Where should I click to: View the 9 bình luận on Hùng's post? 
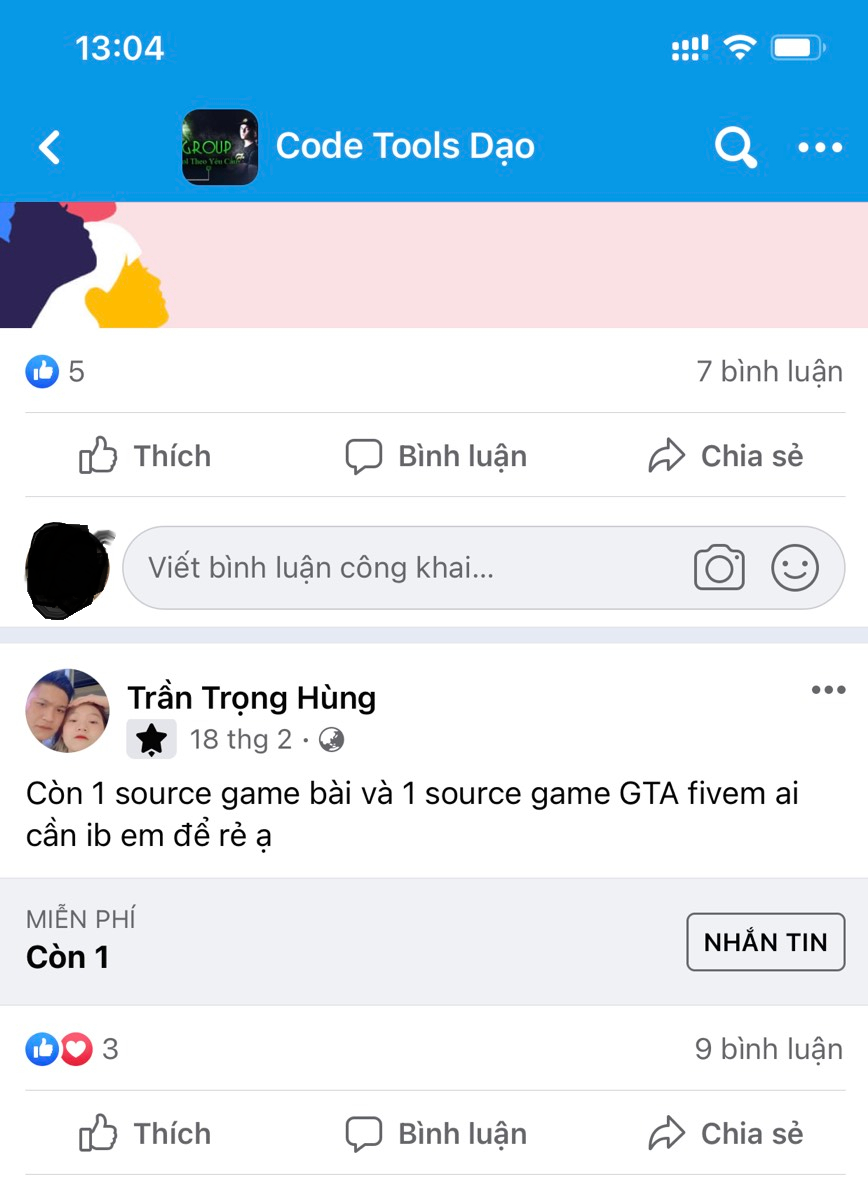768,1049
